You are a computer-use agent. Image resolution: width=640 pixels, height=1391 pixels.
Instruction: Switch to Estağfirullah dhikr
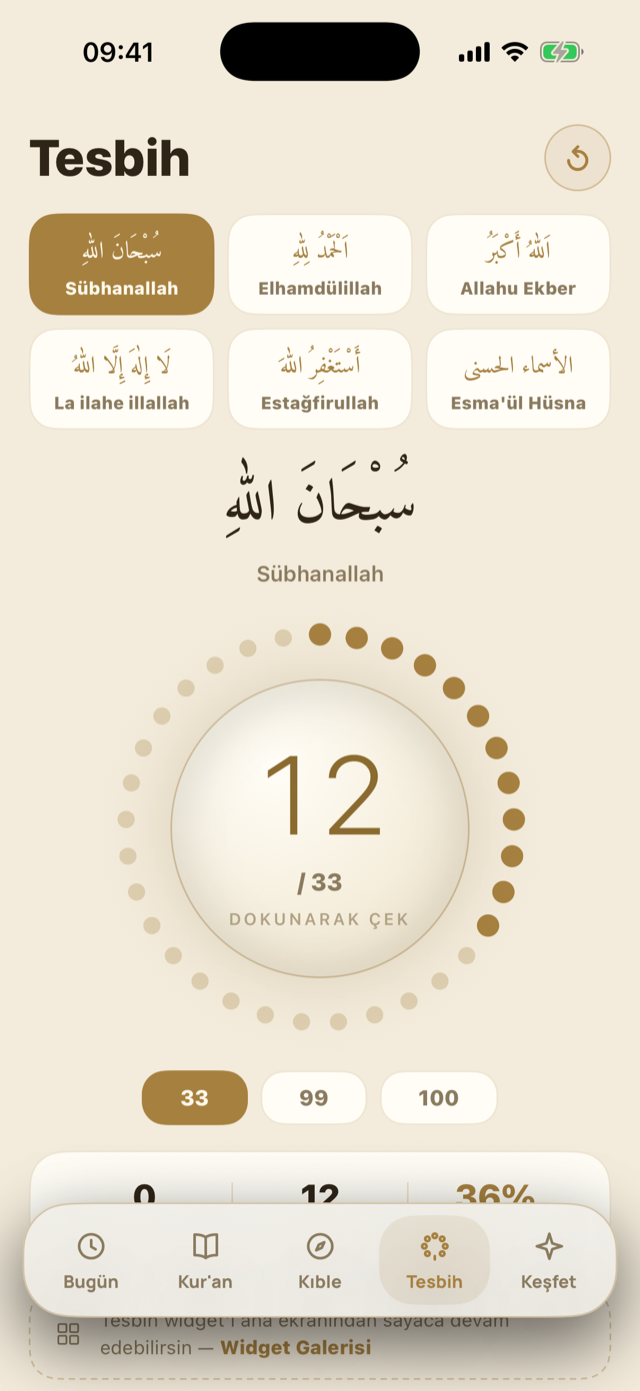[320, 379]
